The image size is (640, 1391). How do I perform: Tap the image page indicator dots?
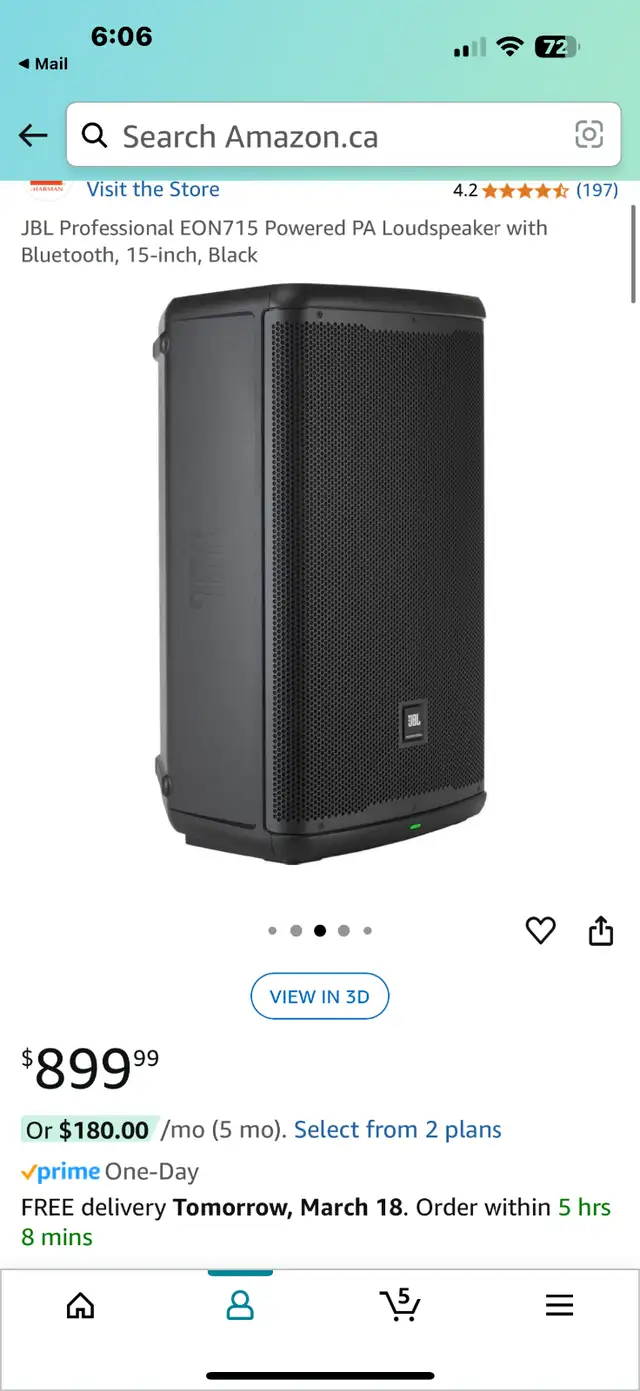tap(320, 931)
